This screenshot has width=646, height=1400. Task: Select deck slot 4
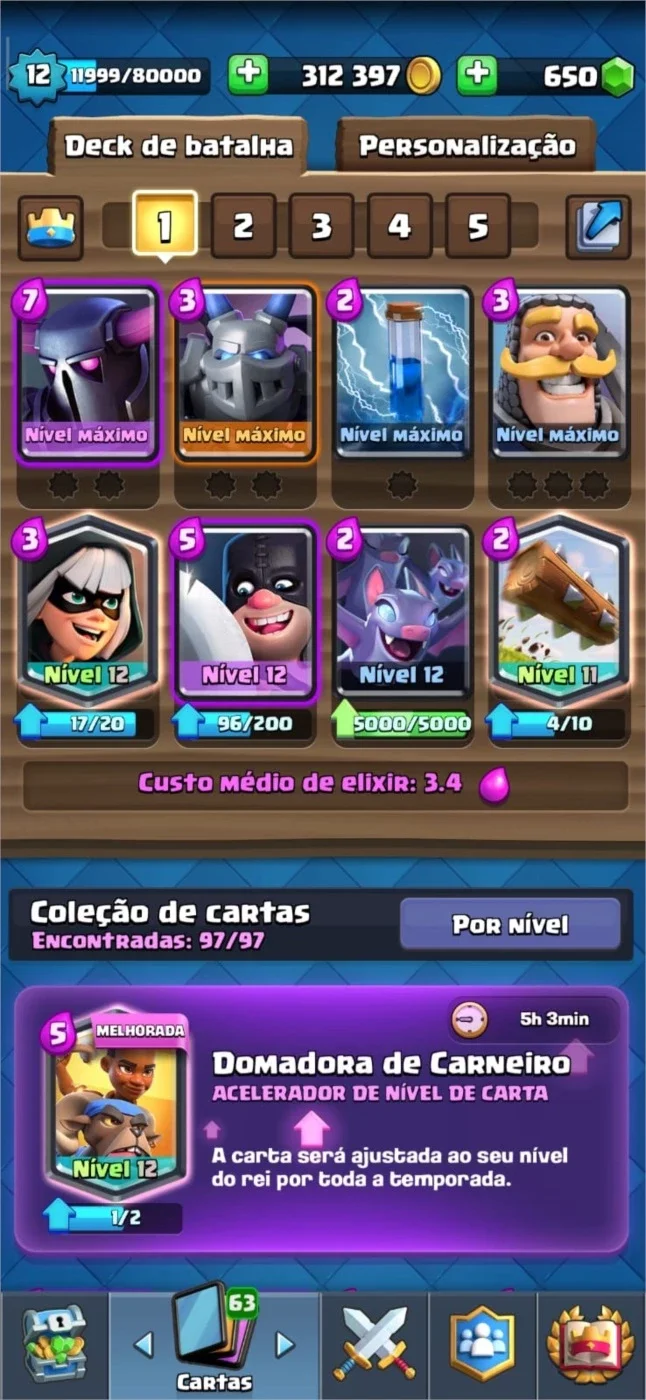pyautogui.click(x=399, y=225)
